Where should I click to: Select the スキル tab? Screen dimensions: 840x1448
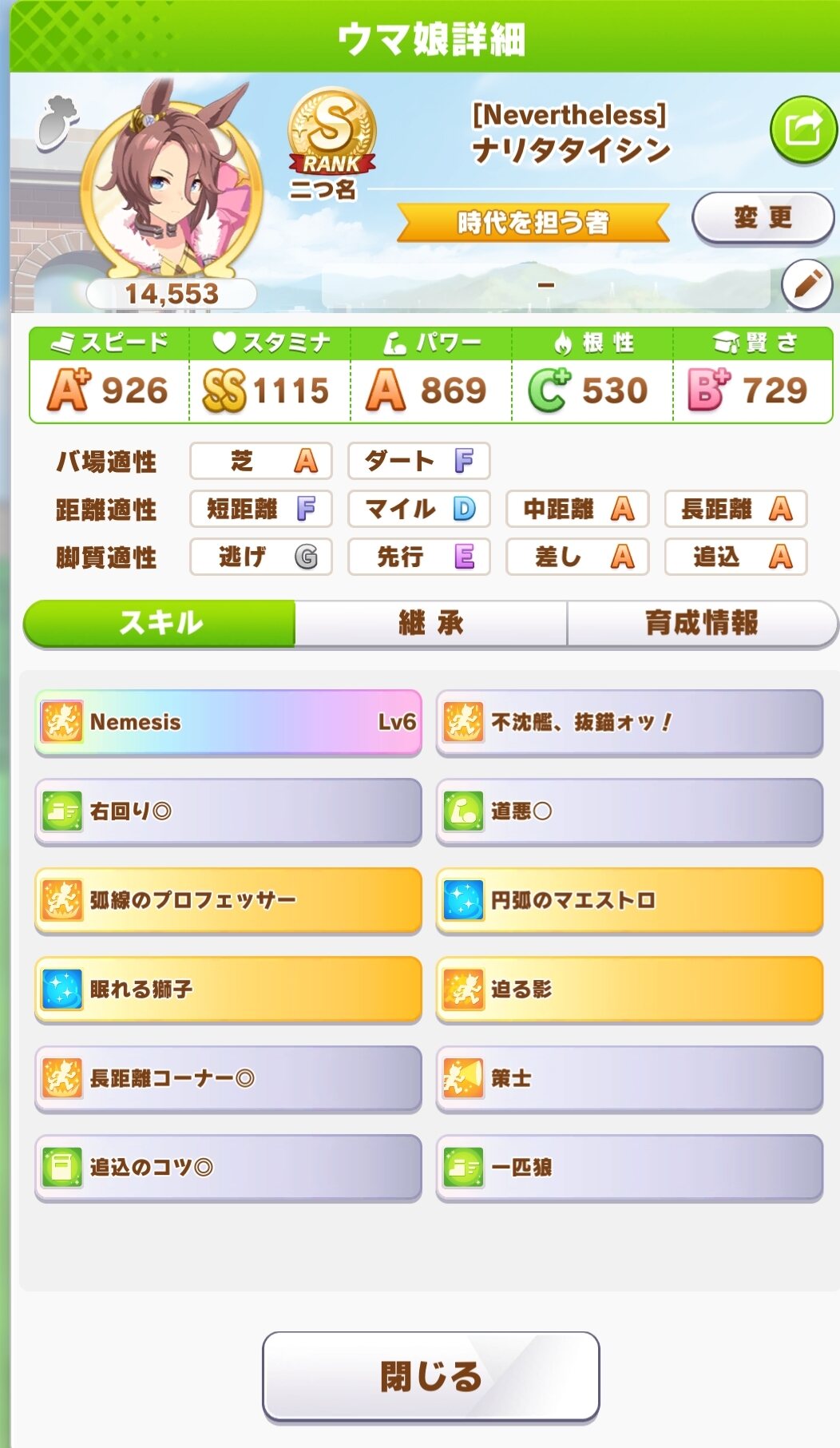tap(160, 623)
